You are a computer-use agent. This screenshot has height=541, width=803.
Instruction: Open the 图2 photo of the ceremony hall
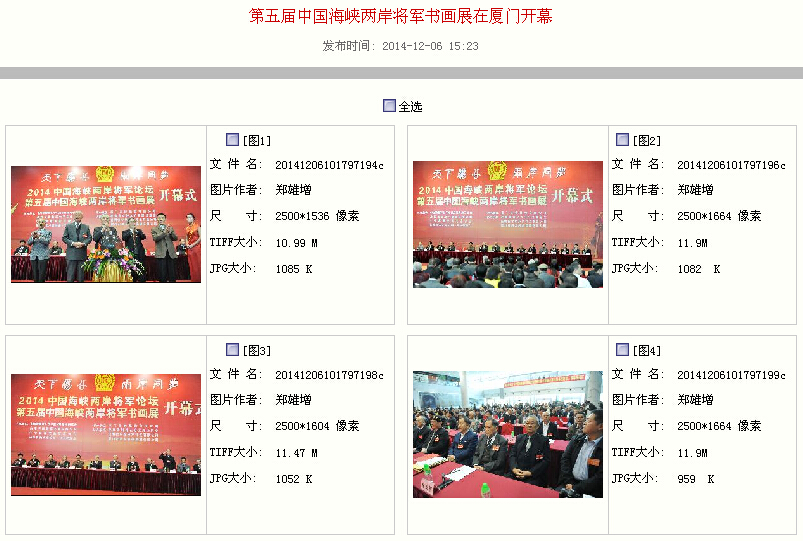pos(508,224)
